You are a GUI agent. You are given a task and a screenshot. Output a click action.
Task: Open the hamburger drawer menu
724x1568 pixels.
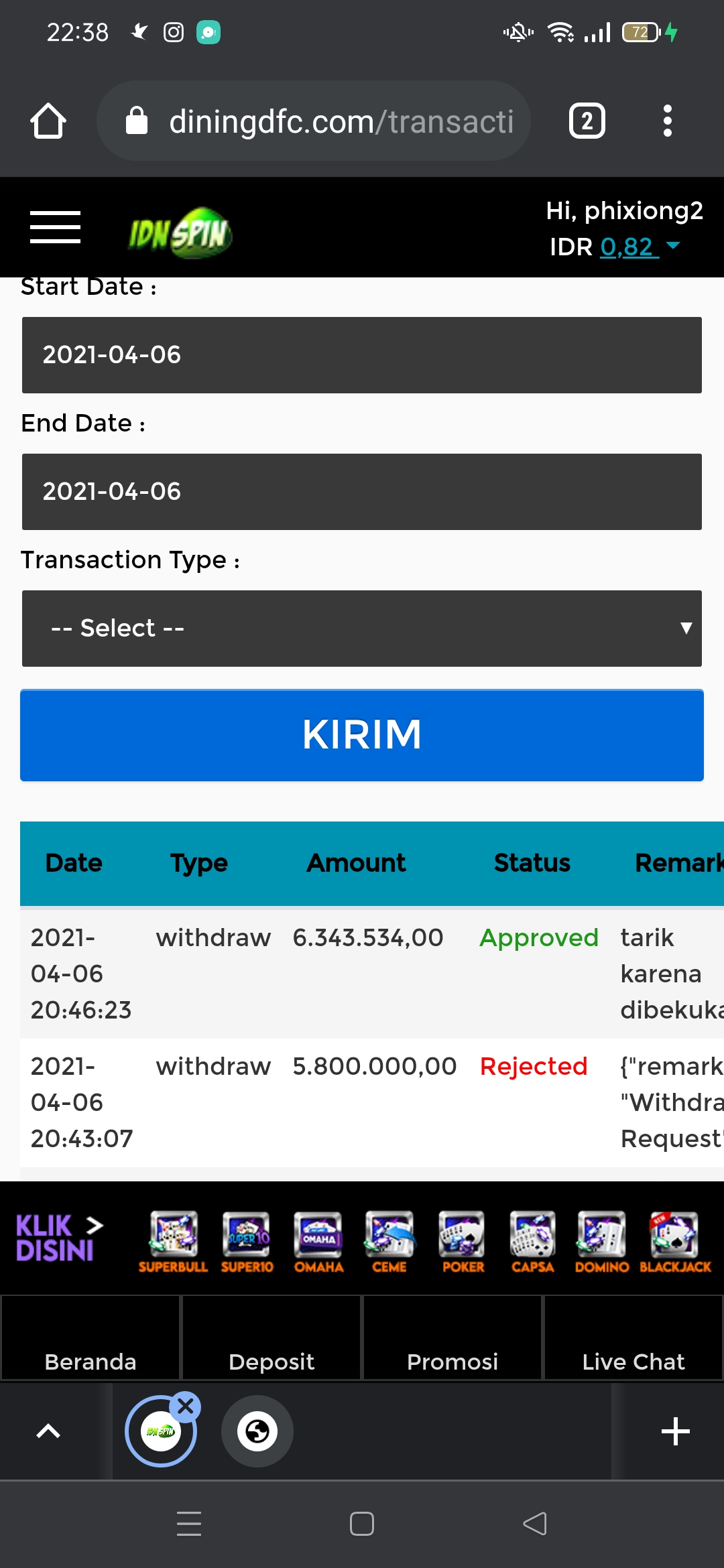click(55, 226)
